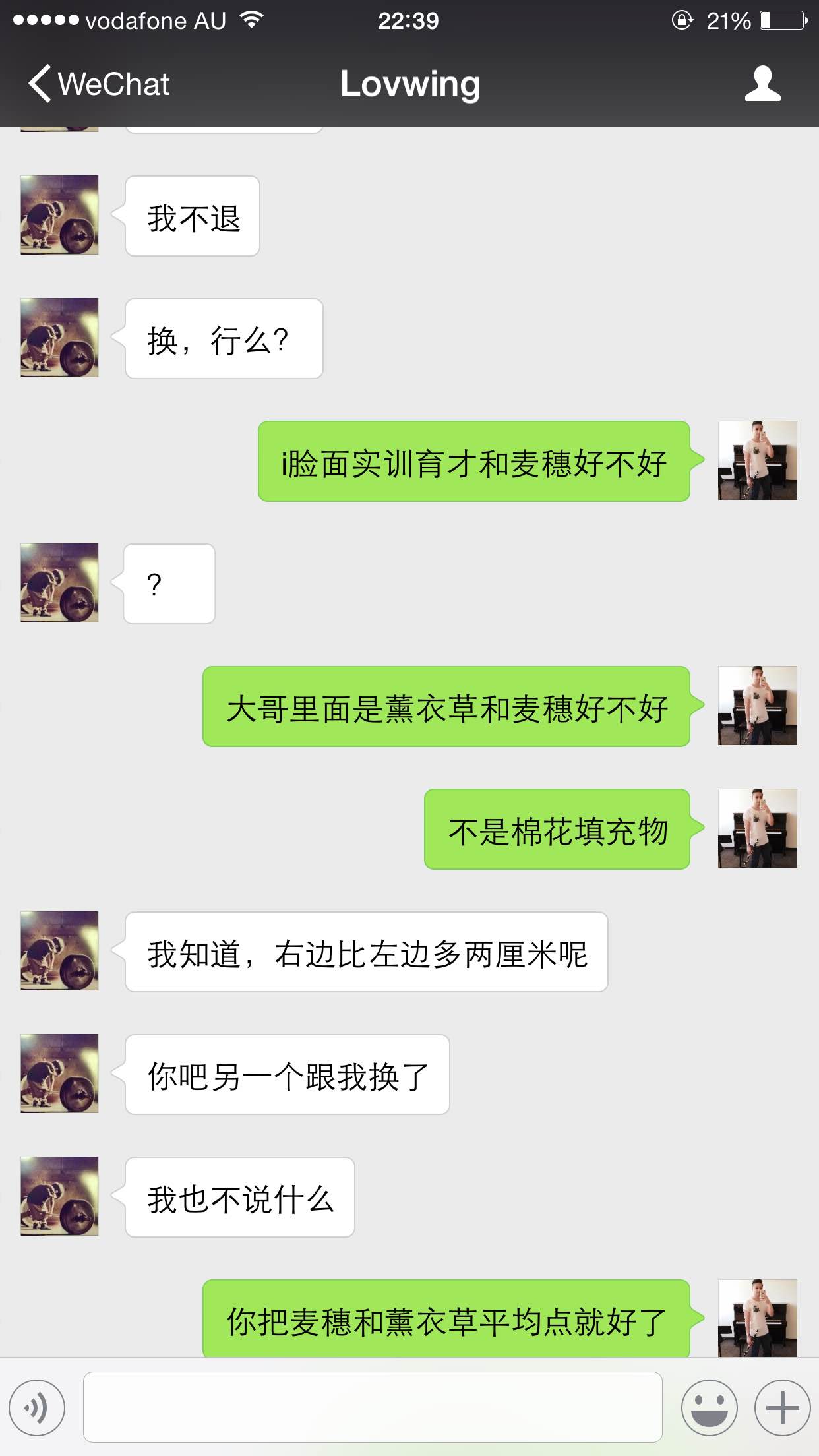Open the emoji sticker panel
Viewport: 819px width, 1456px height.
tap(710, 1407)
